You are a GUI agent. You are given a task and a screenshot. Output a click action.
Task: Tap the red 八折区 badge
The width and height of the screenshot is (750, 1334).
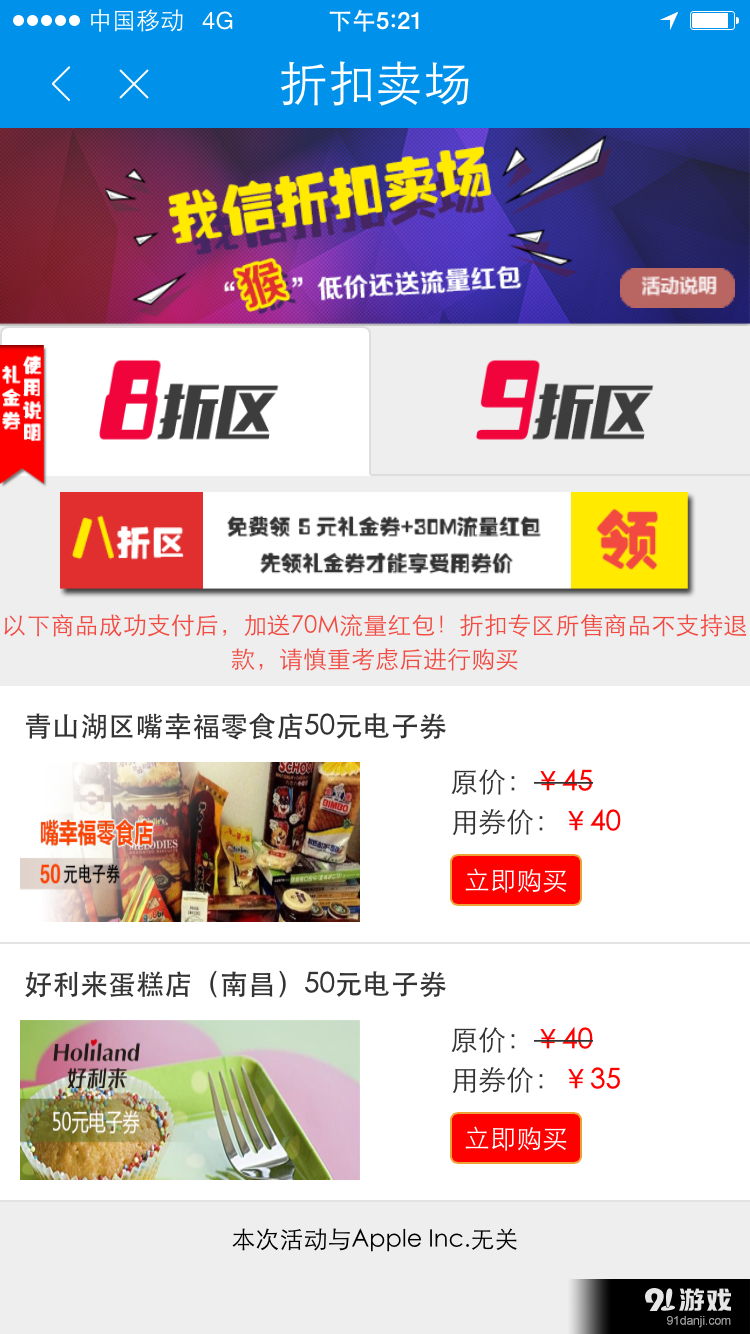point(131,540)
